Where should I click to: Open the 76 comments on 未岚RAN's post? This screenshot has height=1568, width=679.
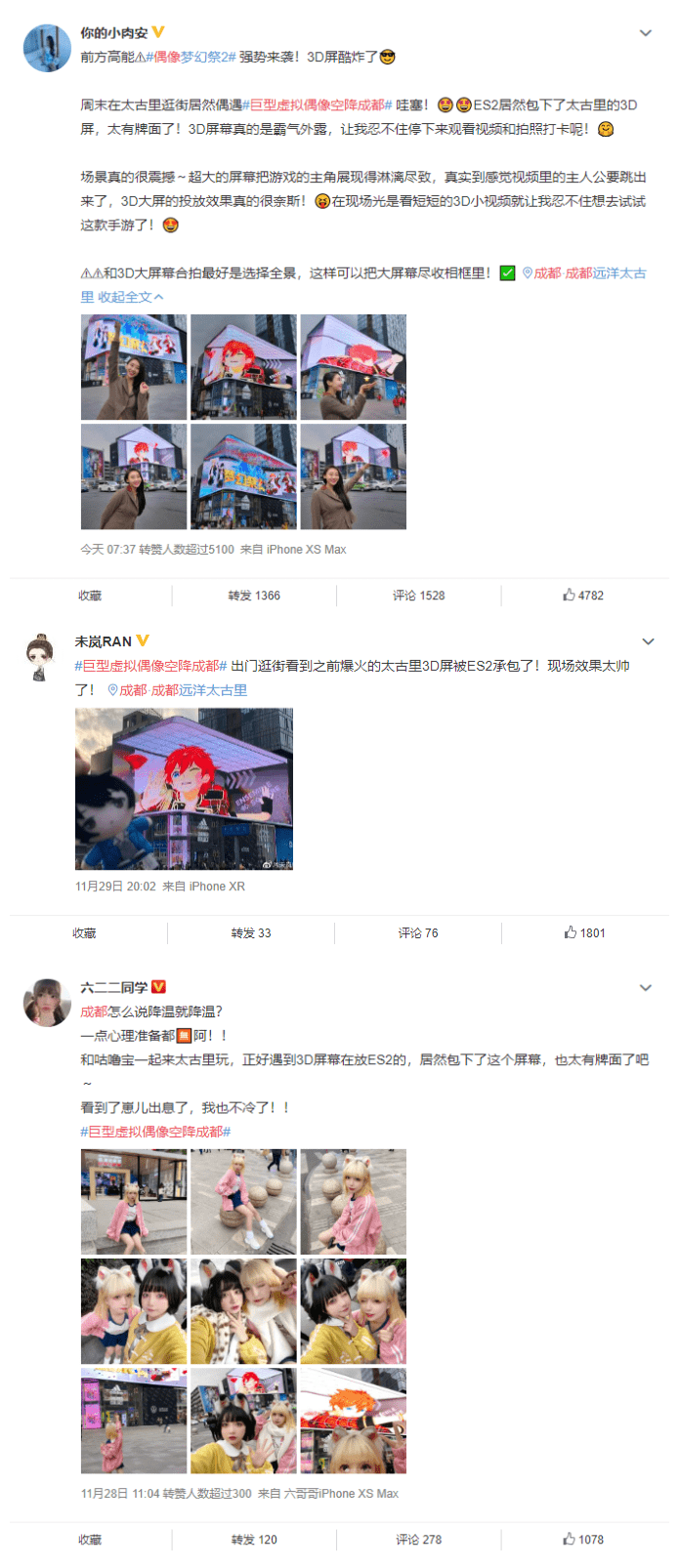point(418,933)
